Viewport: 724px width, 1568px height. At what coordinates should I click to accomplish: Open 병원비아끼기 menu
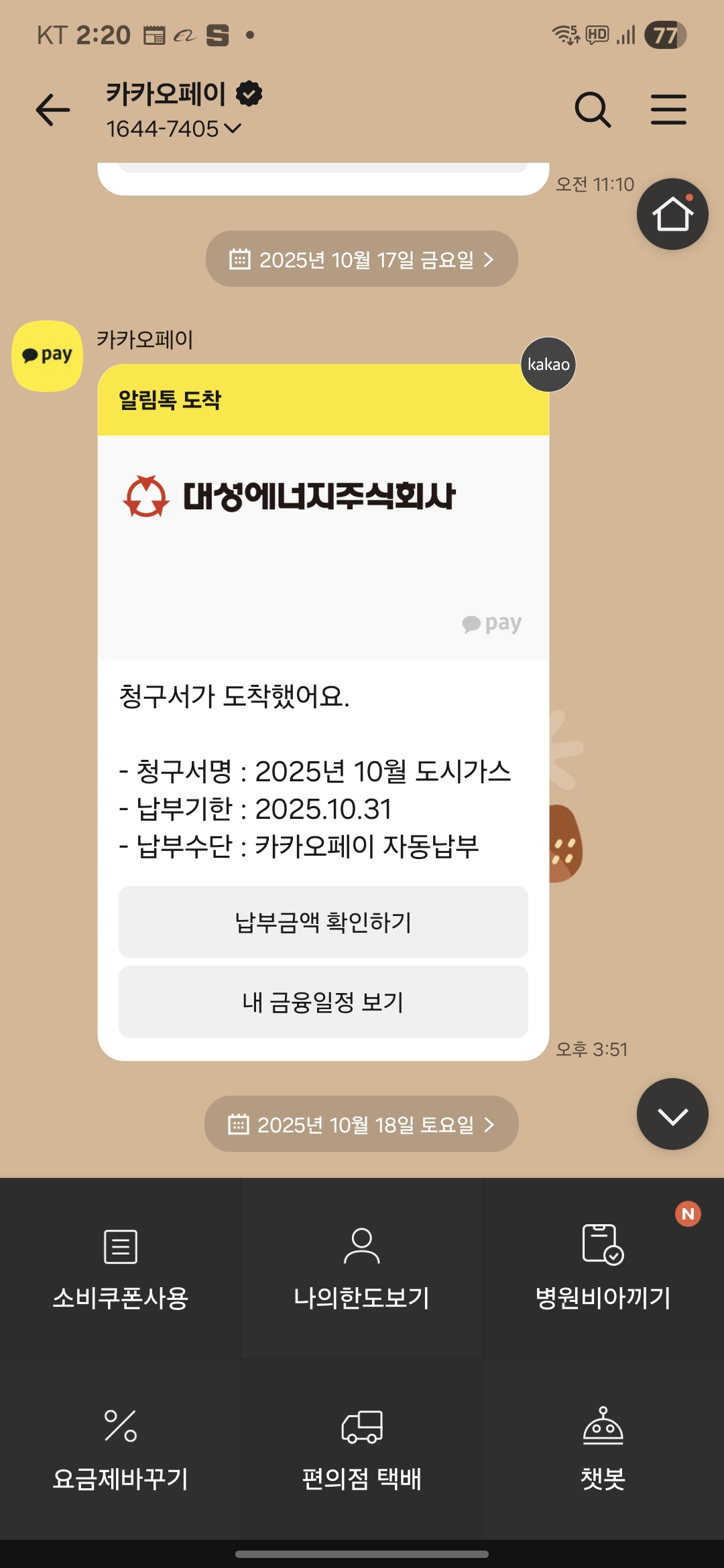click(x=603, y=1268)
